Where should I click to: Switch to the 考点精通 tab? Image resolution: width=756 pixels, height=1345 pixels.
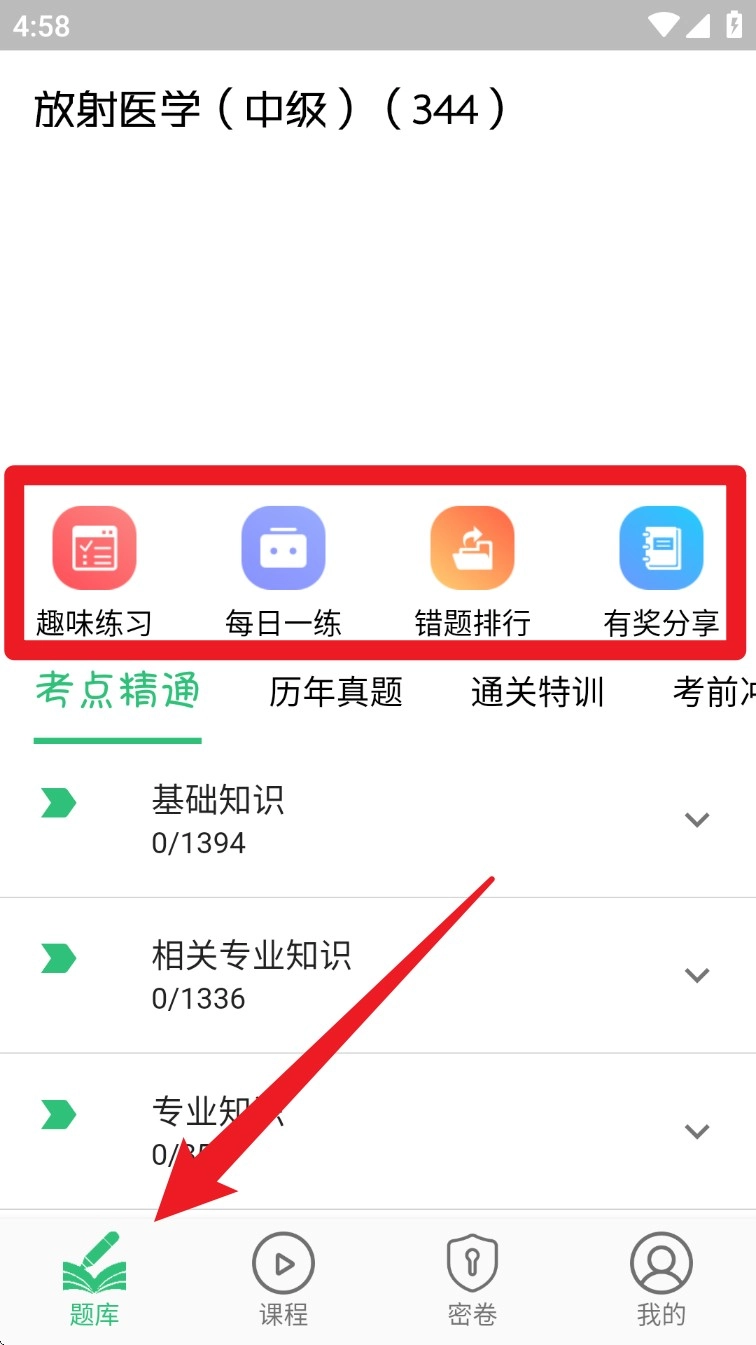tap(118, 692)
